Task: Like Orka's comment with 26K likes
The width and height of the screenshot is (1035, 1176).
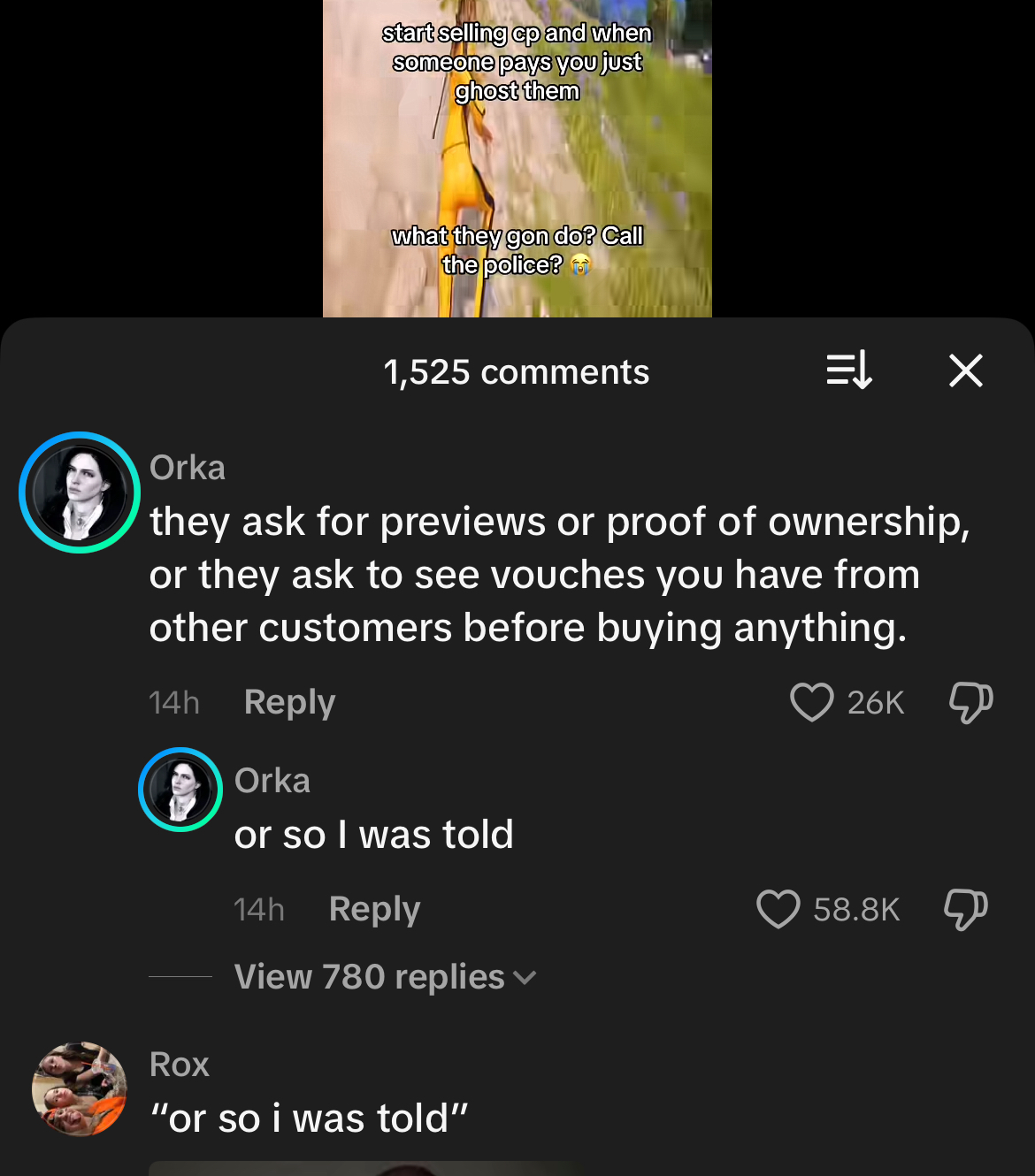Action: tap(811, 702)
